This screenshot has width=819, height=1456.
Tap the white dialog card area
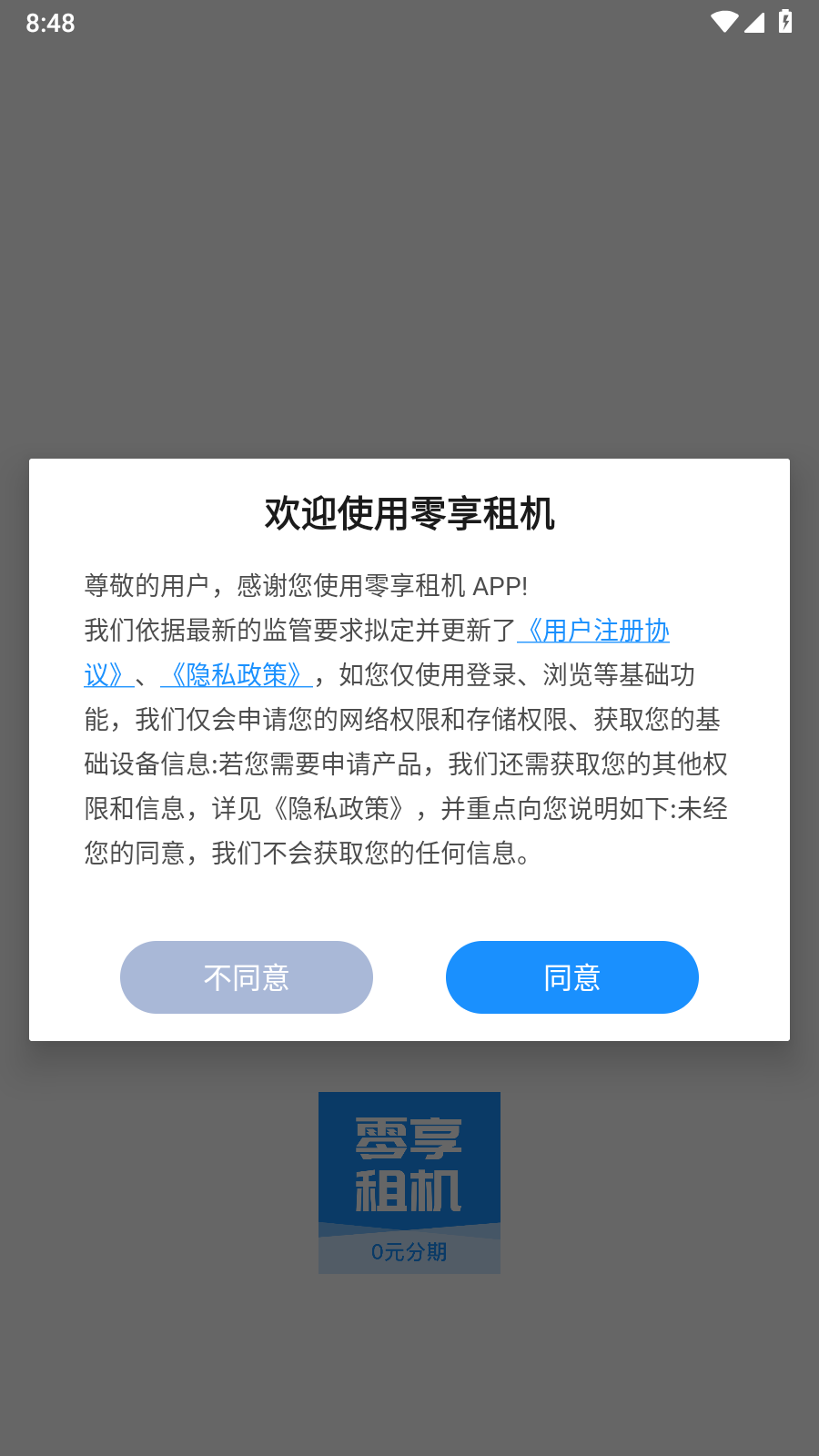tap(409, 901)
